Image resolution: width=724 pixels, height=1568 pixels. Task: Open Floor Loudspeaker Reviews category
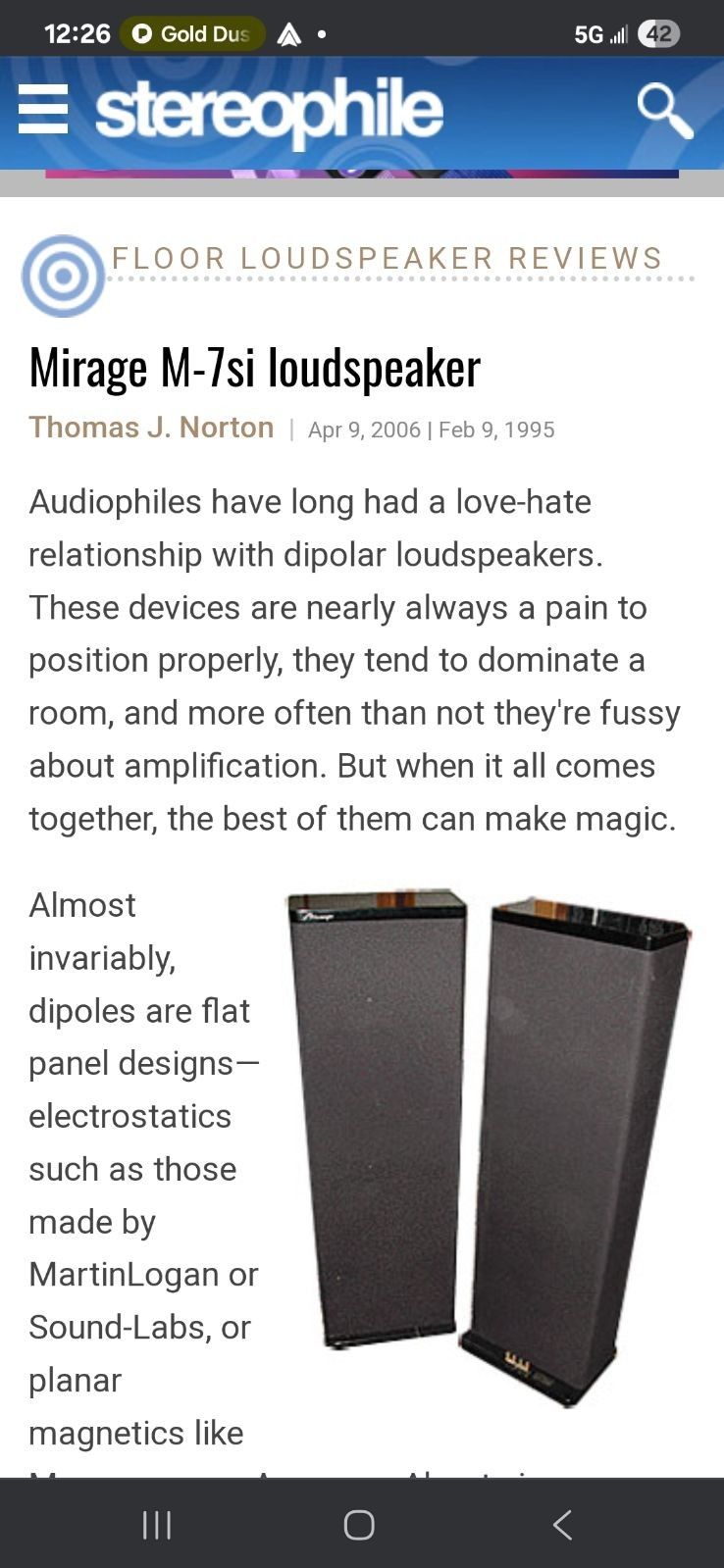[x=387, y=258]
